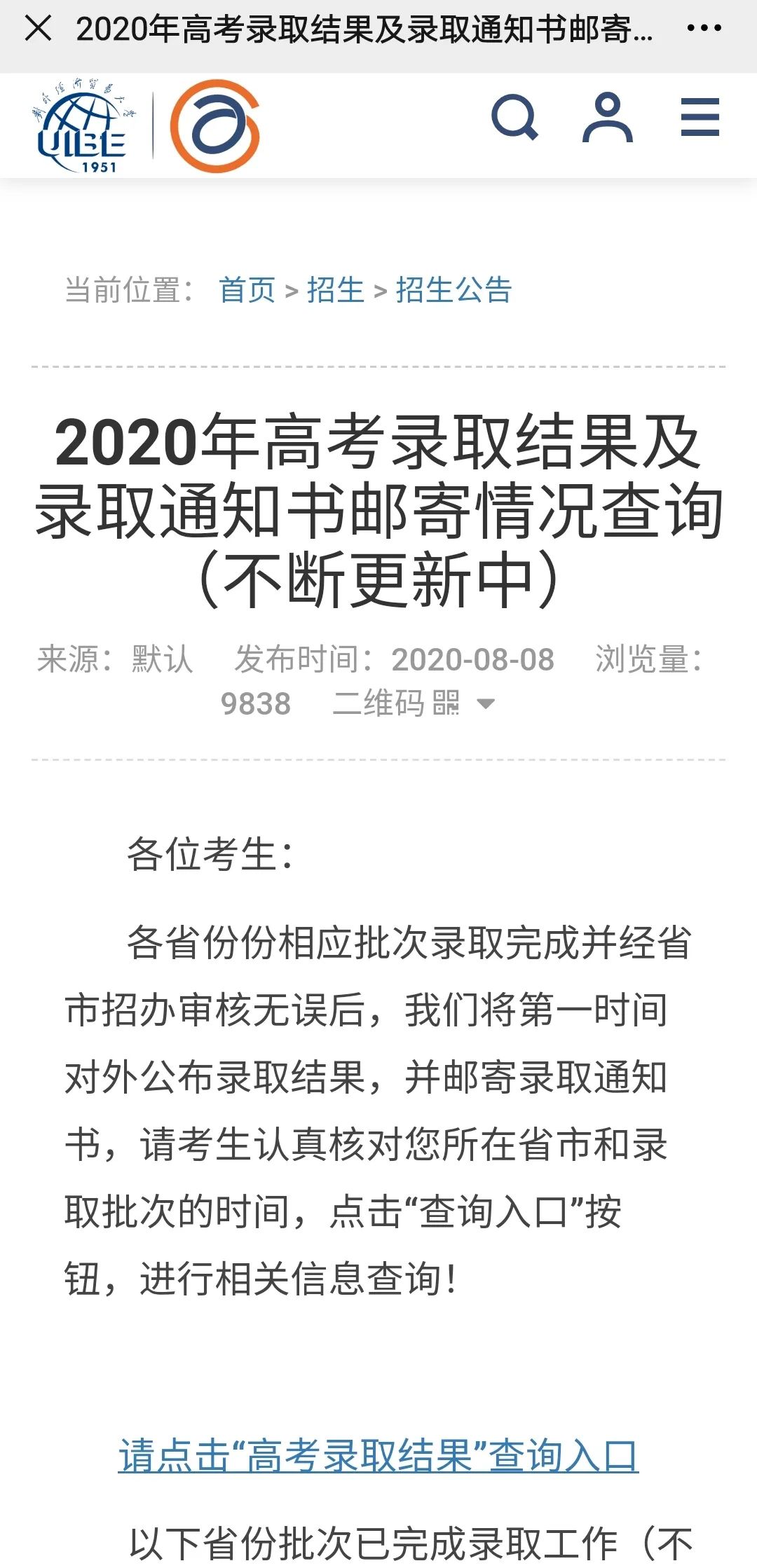757x1568 pixels.
Task: Go to 首页 in breadcrumb
Action: [x=247, y=289]
